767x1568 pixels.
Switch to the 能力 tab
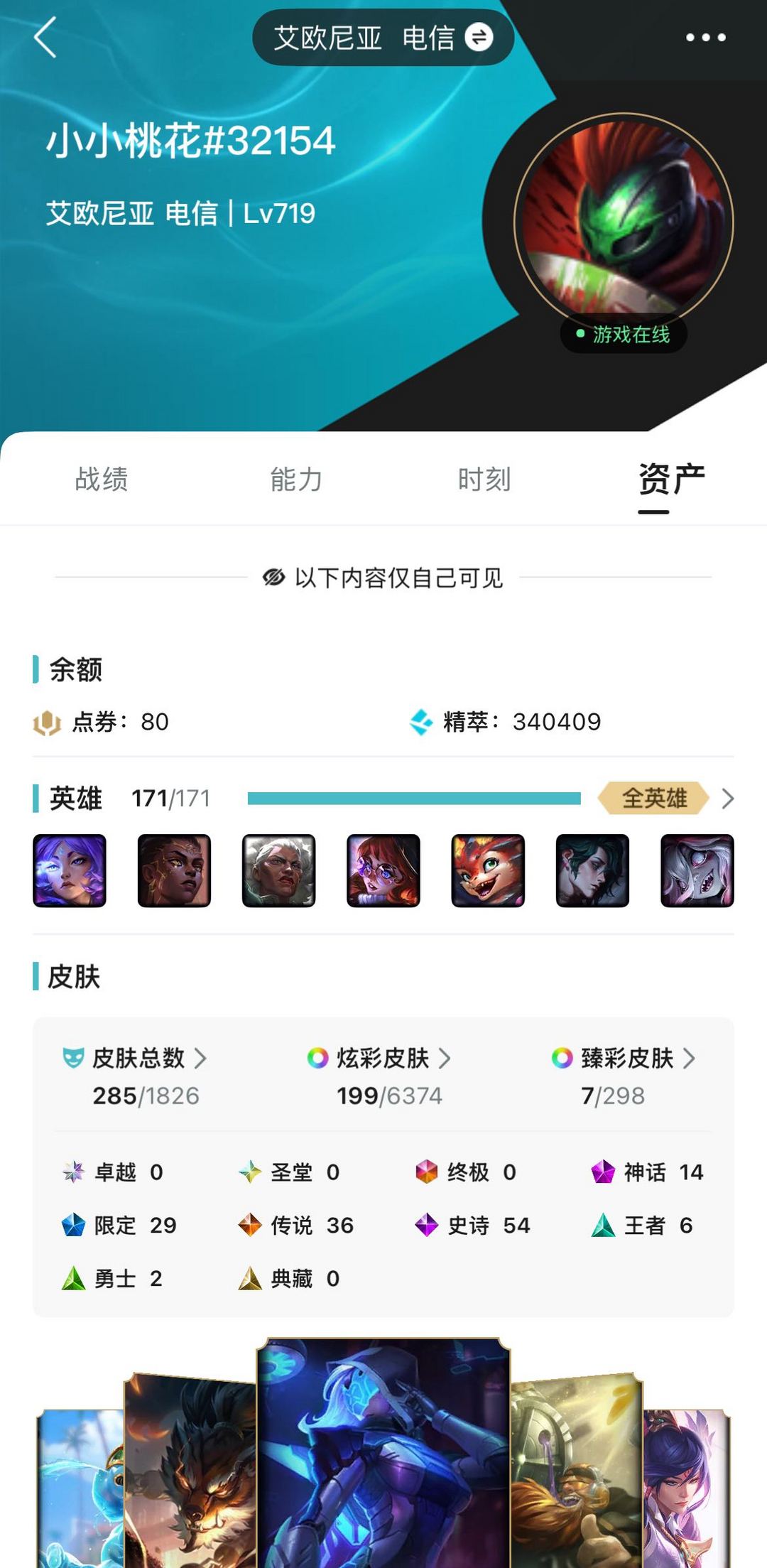pyautogui.click(x=296, y=479)
